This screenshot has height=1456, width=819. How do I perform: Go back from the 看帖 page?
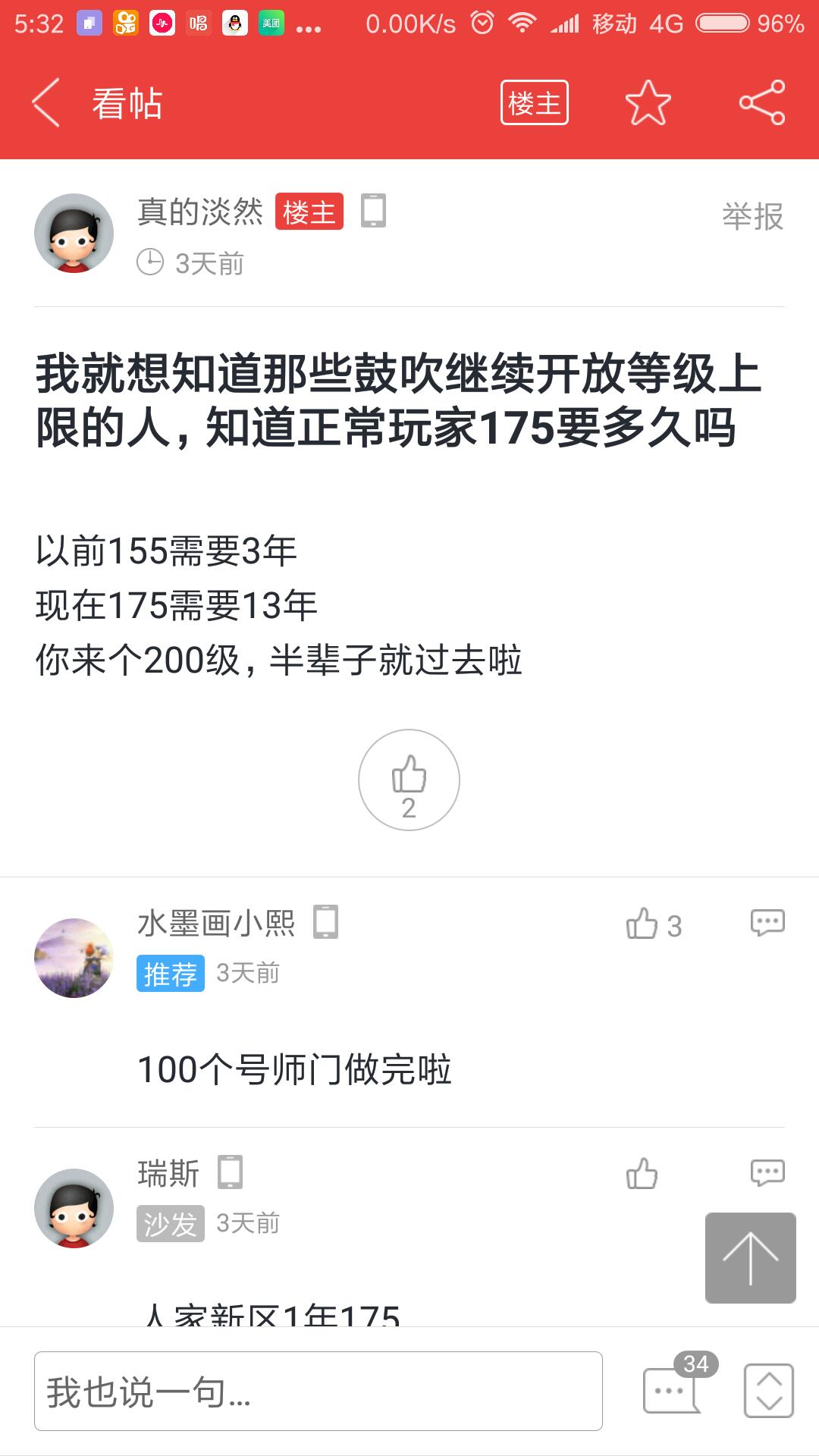click(x=45, y=102)
